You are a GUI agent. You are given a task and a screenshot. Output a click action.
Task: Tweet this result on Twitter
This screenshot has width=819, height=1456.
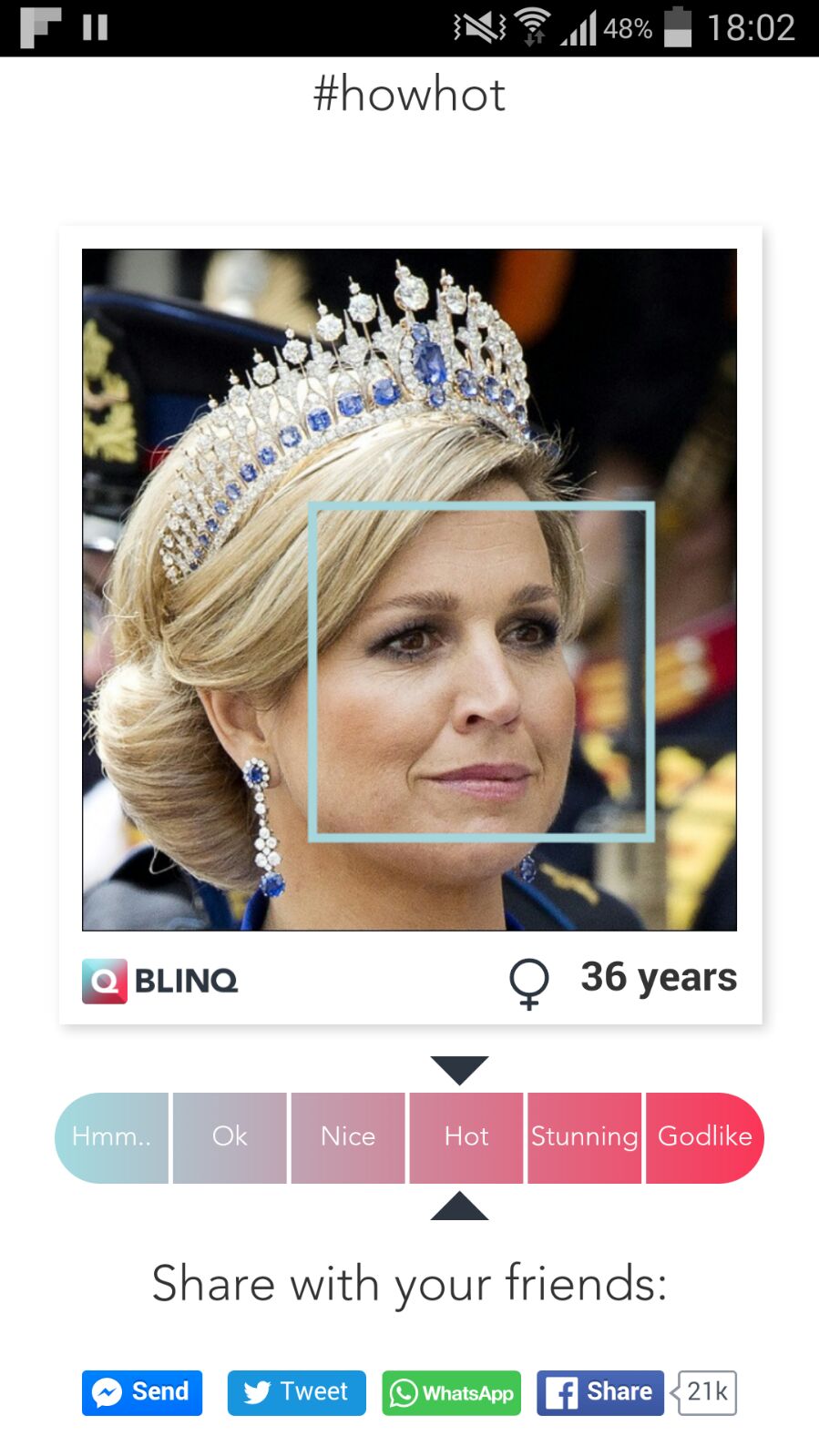[x=296, y=1392]
